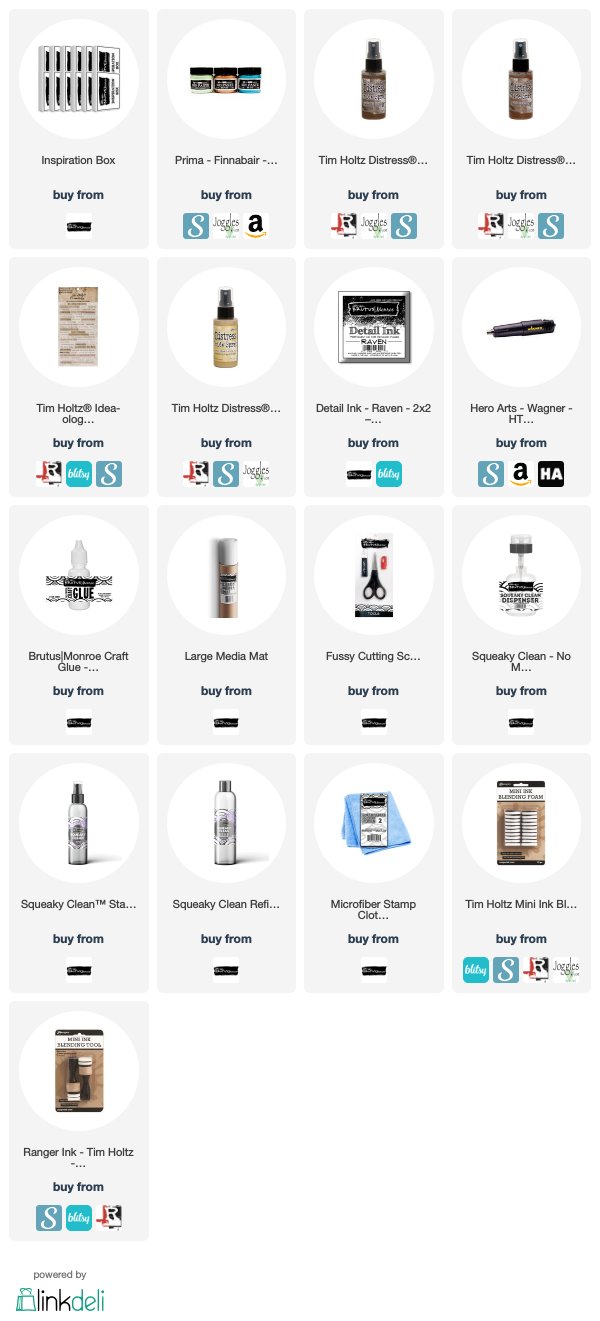Open the Inspiration Box product tile
This screenshot has width=600, height=1321.
pos(79,129)
